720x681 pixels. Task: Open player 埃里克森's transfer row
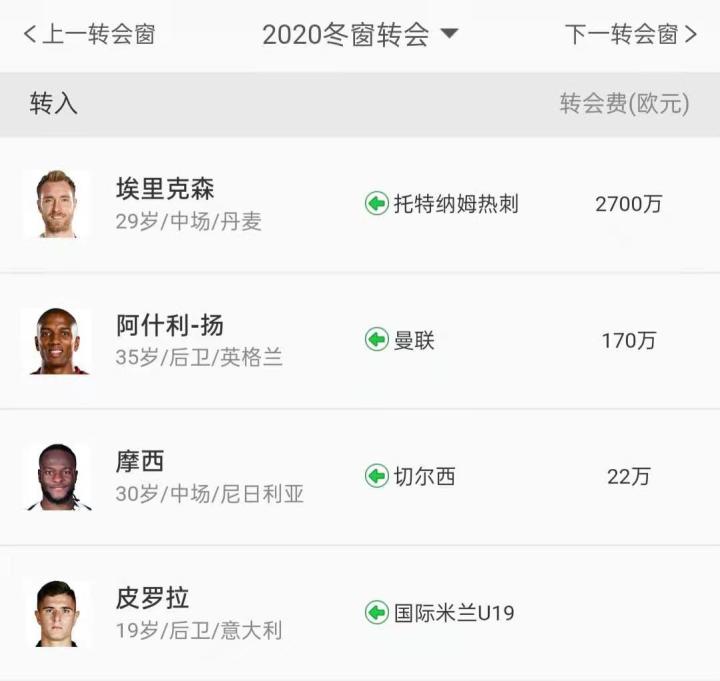click(x=360, y=204)
